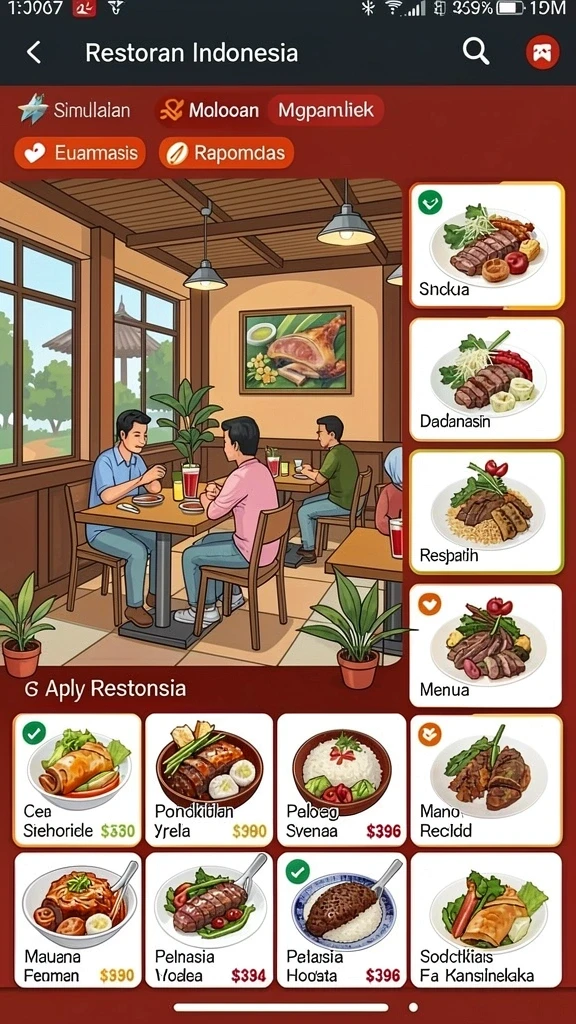Select the Simulalan filter

pos(74,110)
